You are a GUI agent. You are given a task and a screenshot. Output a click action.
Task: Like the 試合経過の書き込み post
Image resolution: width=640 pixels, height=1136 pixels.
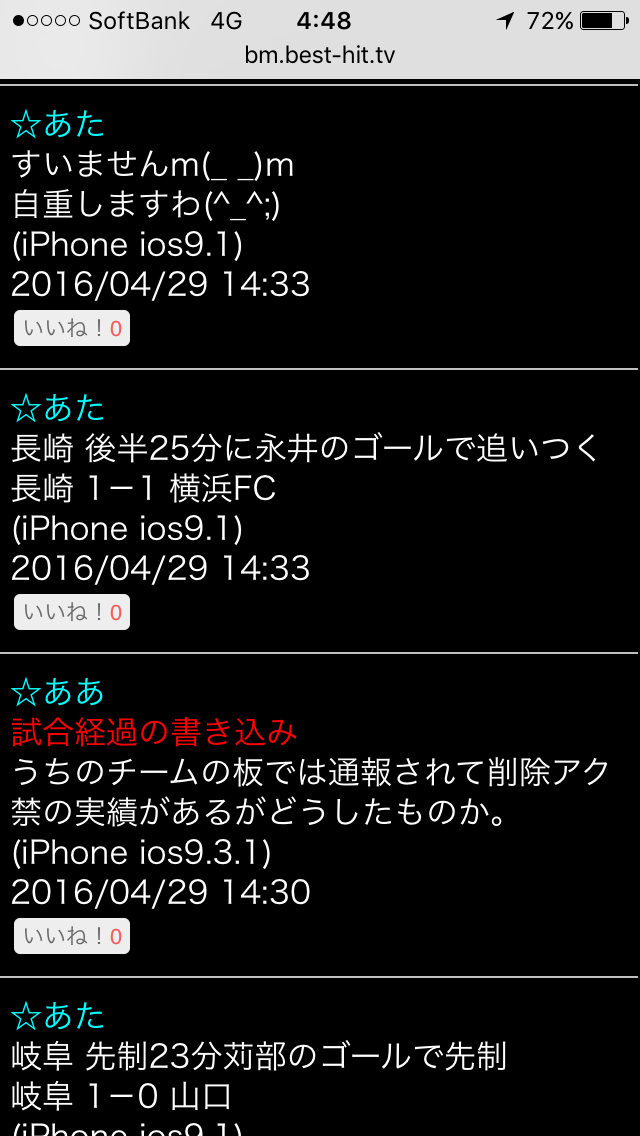[72, 936]
